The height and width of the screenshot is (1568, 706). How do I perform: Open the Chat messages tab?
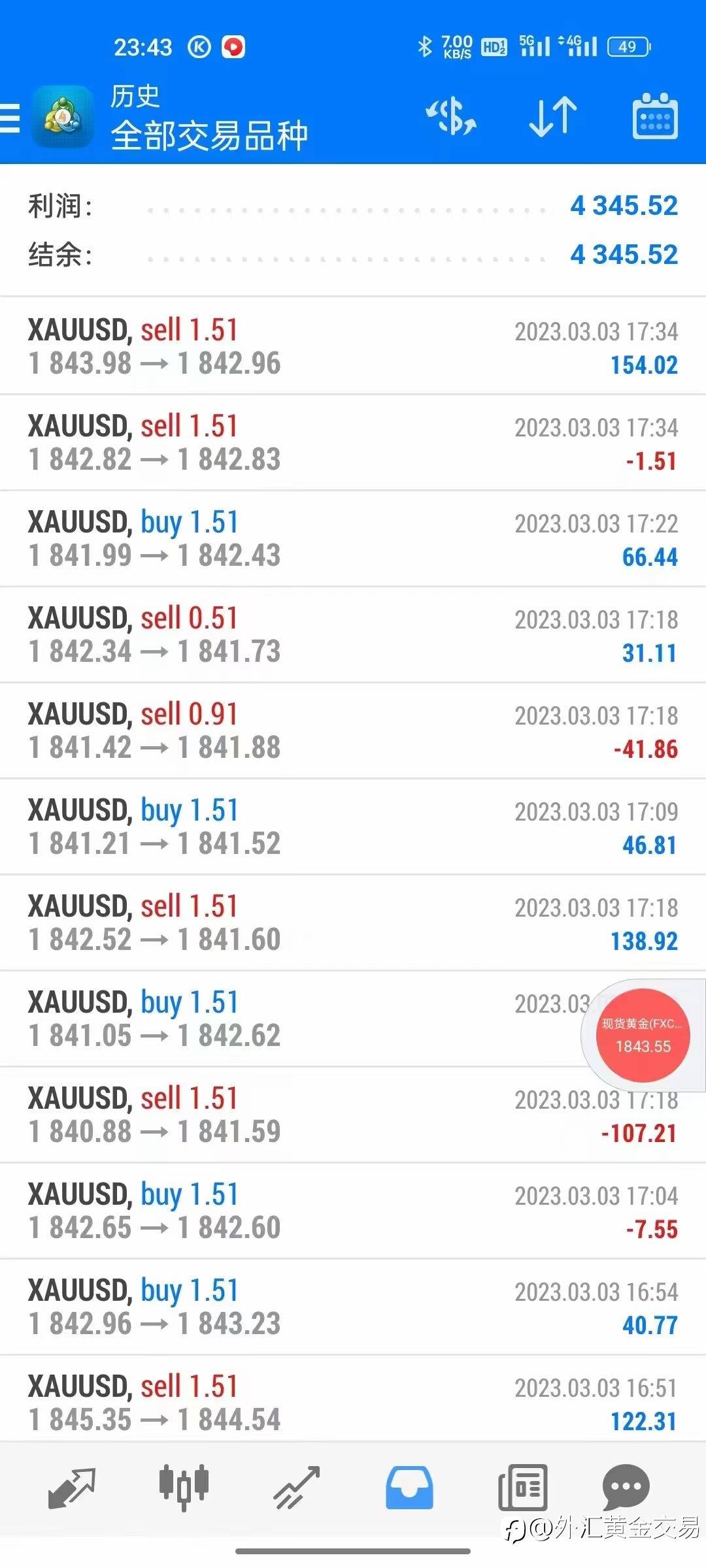tap(626, 1488)
